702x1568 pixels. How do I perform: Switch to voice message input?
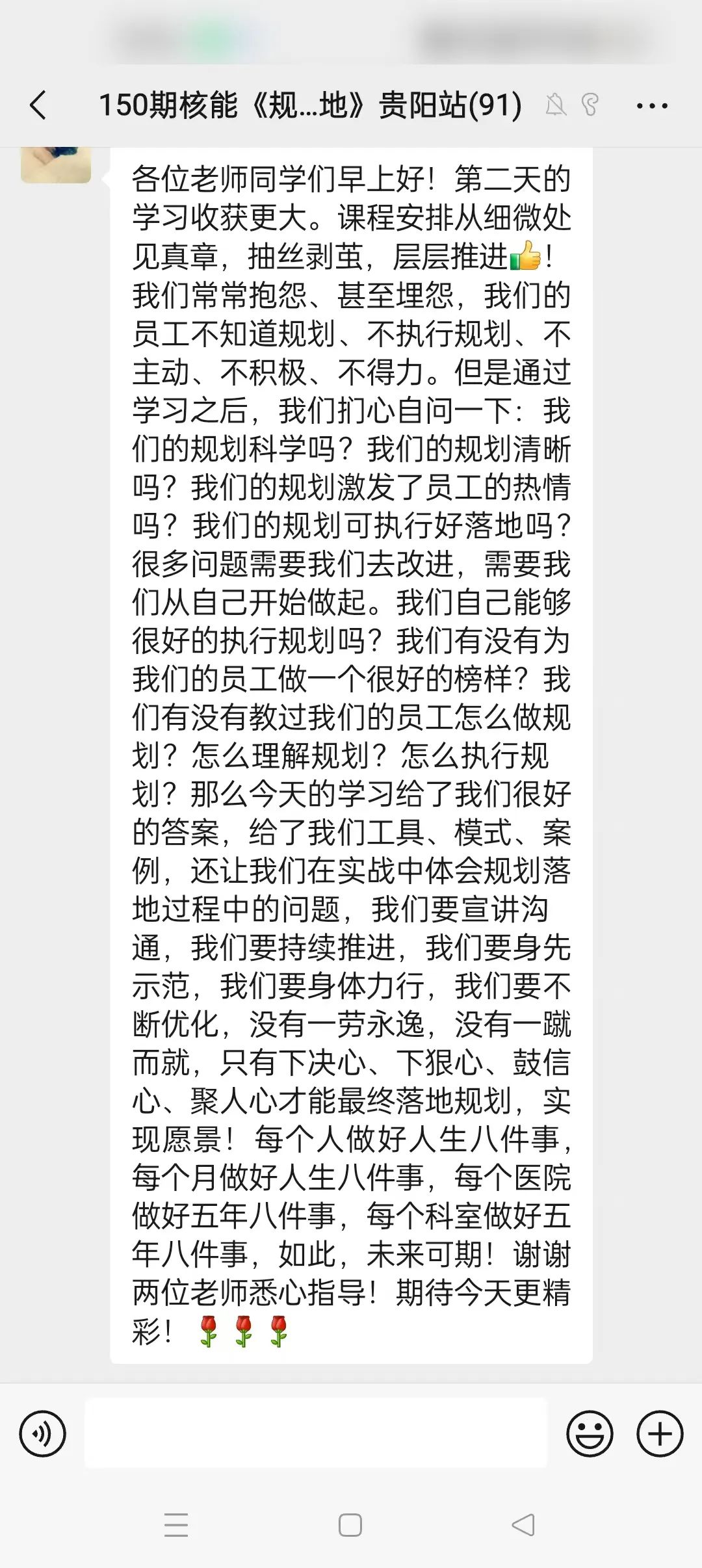click(x=43, y=1433)
